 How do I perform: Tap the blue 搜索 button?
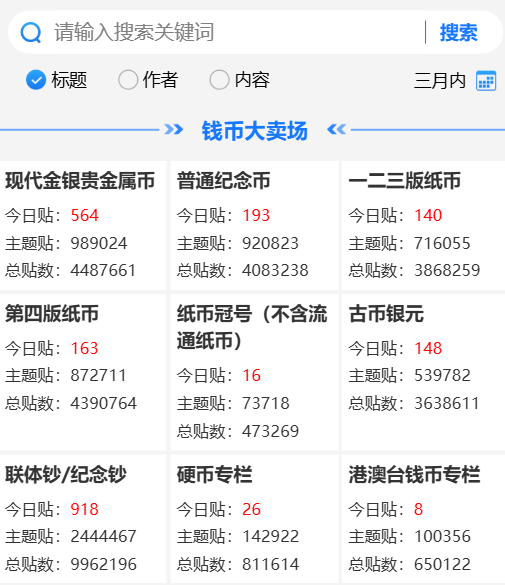click(x=458, y=32)
